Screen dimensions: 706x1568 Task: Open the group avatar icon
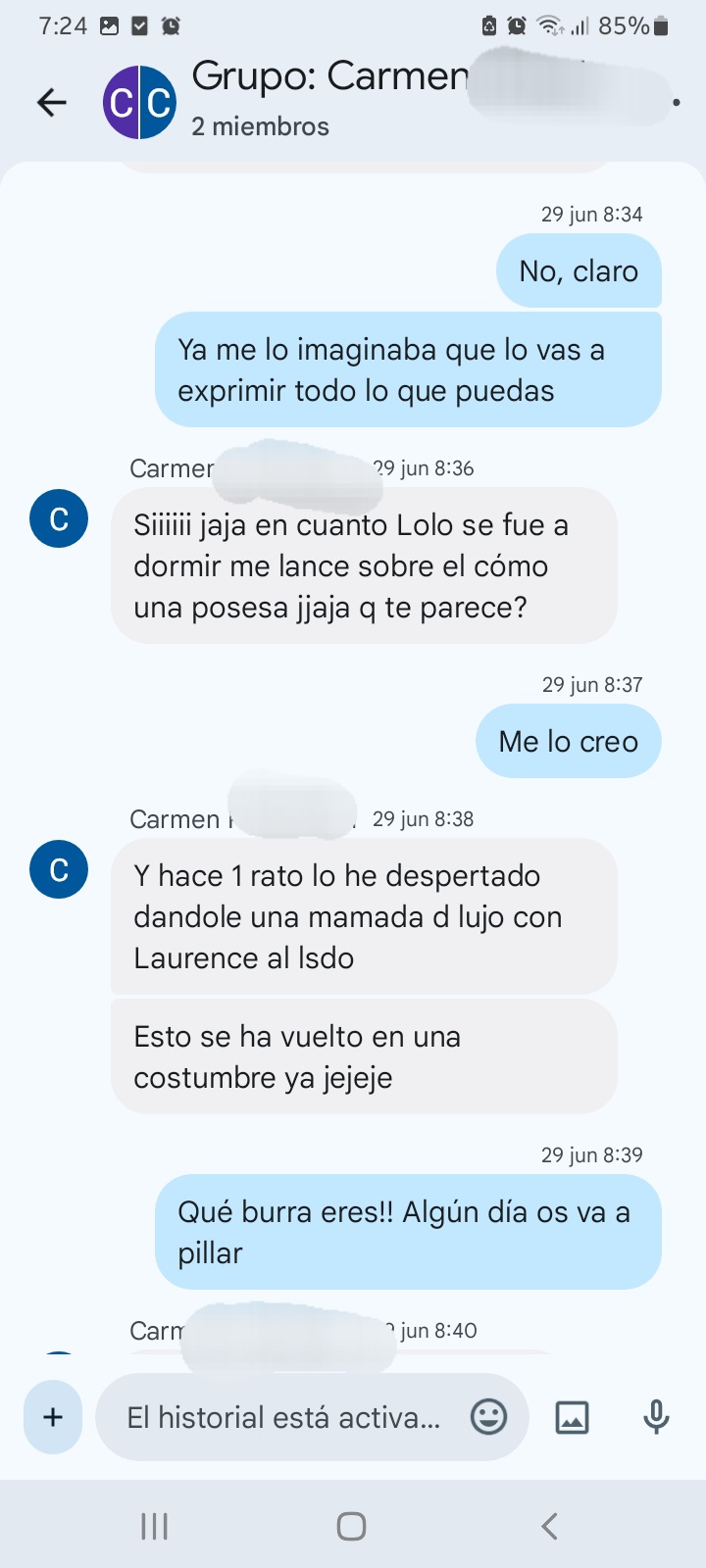[x=140, y=102]
